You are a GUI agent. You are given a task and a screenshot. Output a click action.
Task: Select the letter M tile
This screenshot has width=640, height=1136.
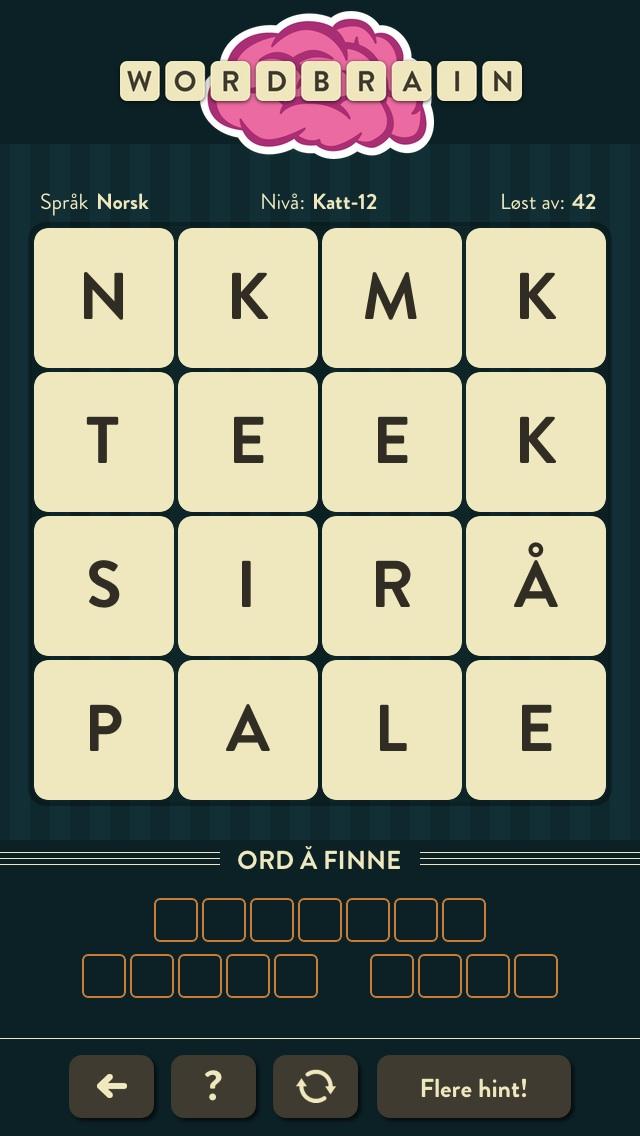[391, 298]
